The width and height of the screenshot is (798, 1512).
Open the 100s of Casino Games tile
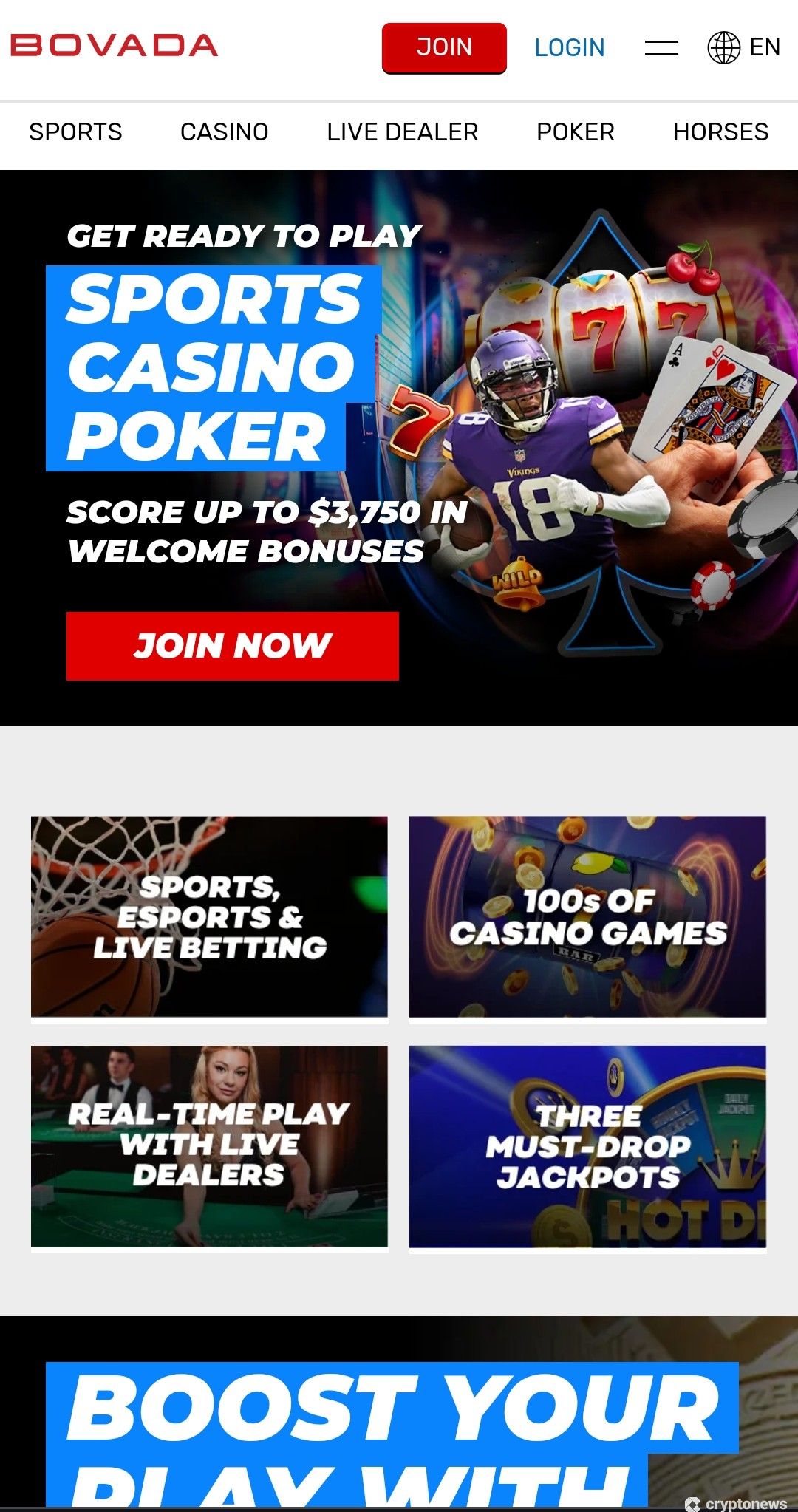pyautogui.click(x=587, y=916)
